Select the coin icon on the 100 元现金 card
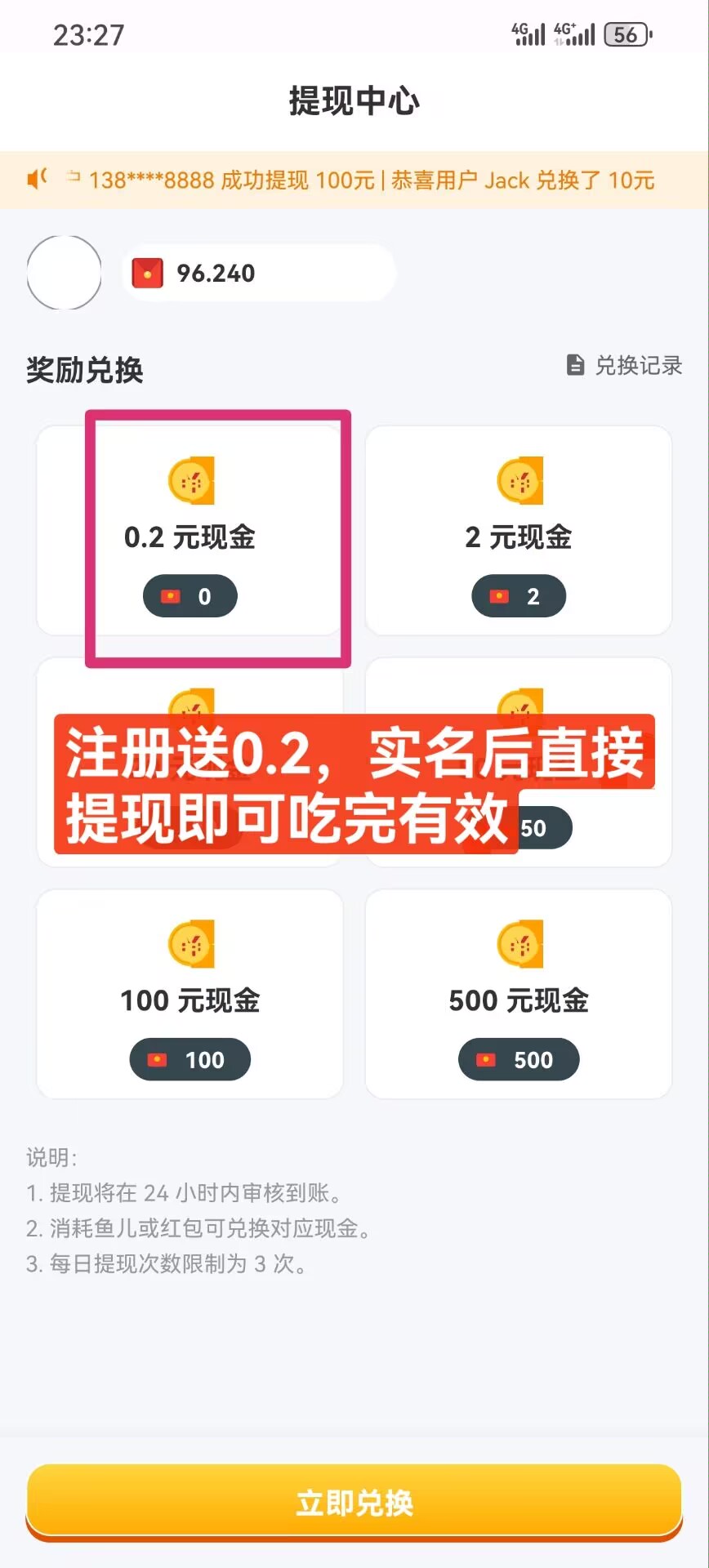Viewport: 709px width, 1568px height. pyautogui.click(x=190, y=945)
